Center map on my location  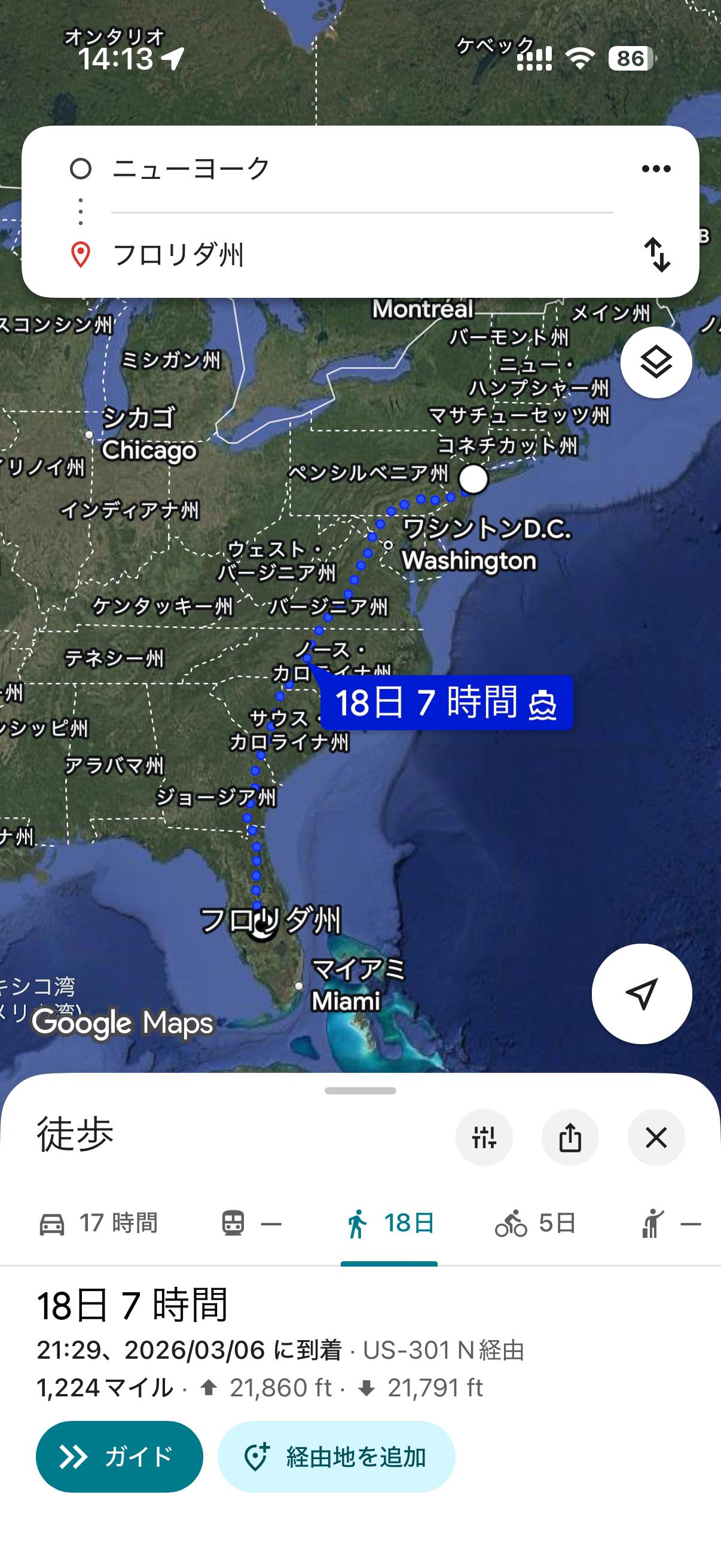pos(641,993)
